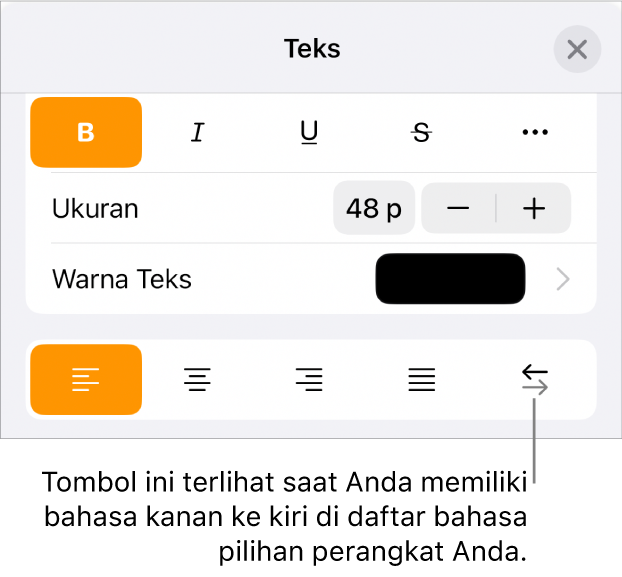The image size is (622, 577).
Task: Switch text direction right-to-left
Action: (535, 379)
